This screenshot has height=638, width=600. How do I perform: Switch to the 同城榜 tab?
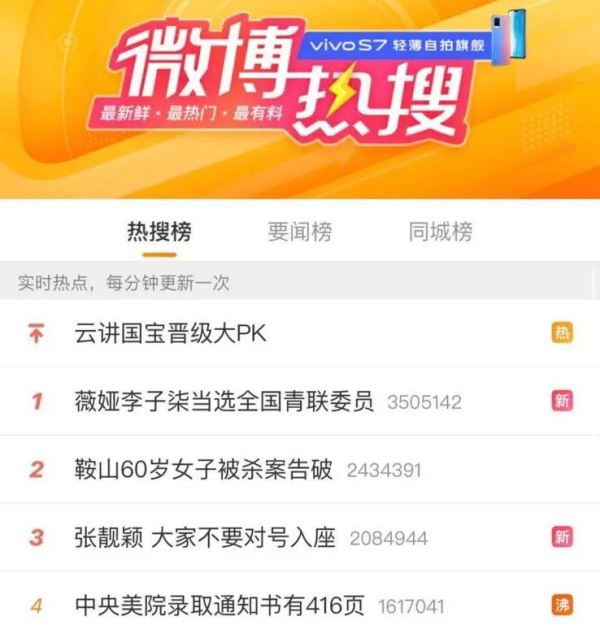(x=440, y=232)
